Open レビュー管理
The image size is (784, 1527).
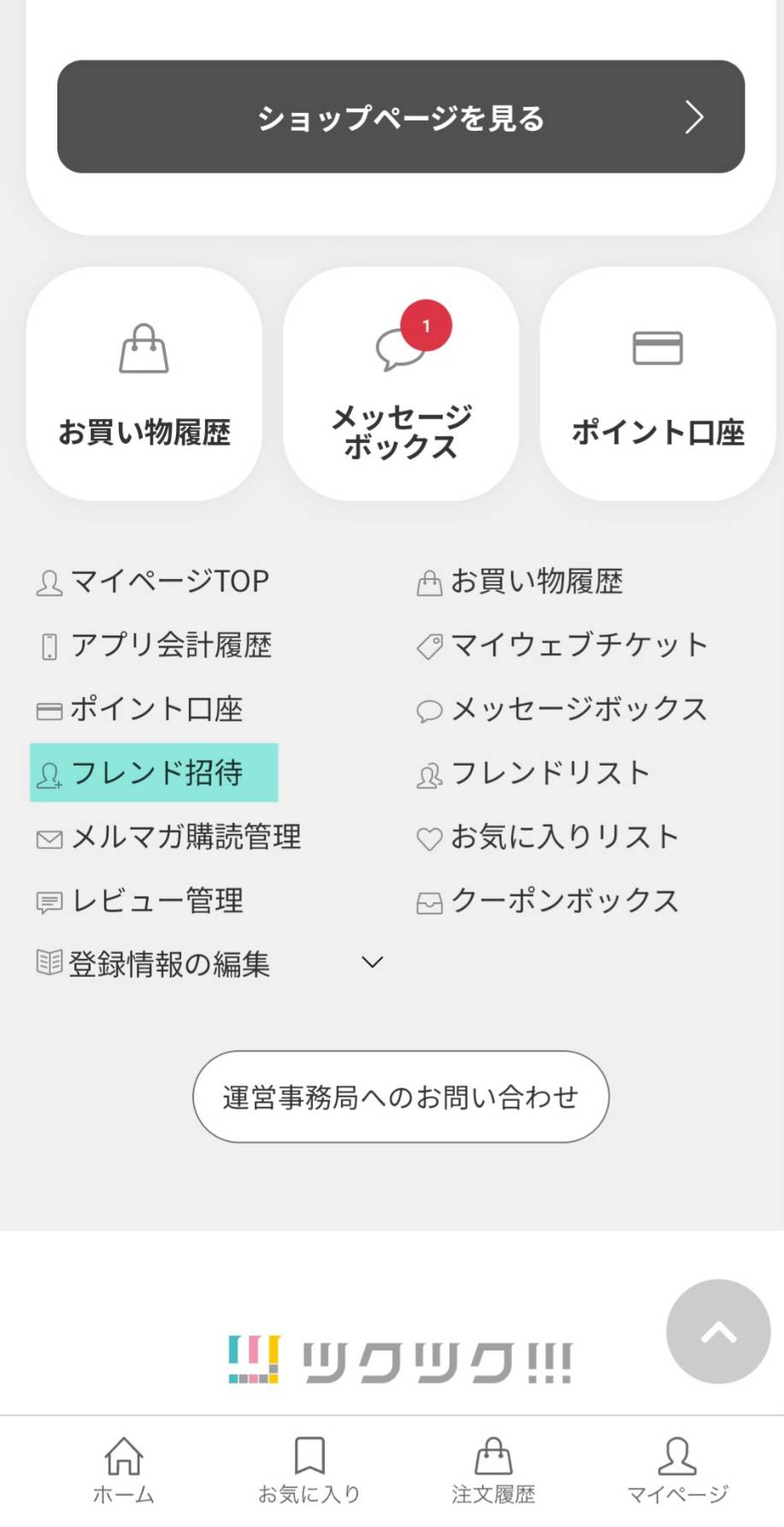coord(141,901)
